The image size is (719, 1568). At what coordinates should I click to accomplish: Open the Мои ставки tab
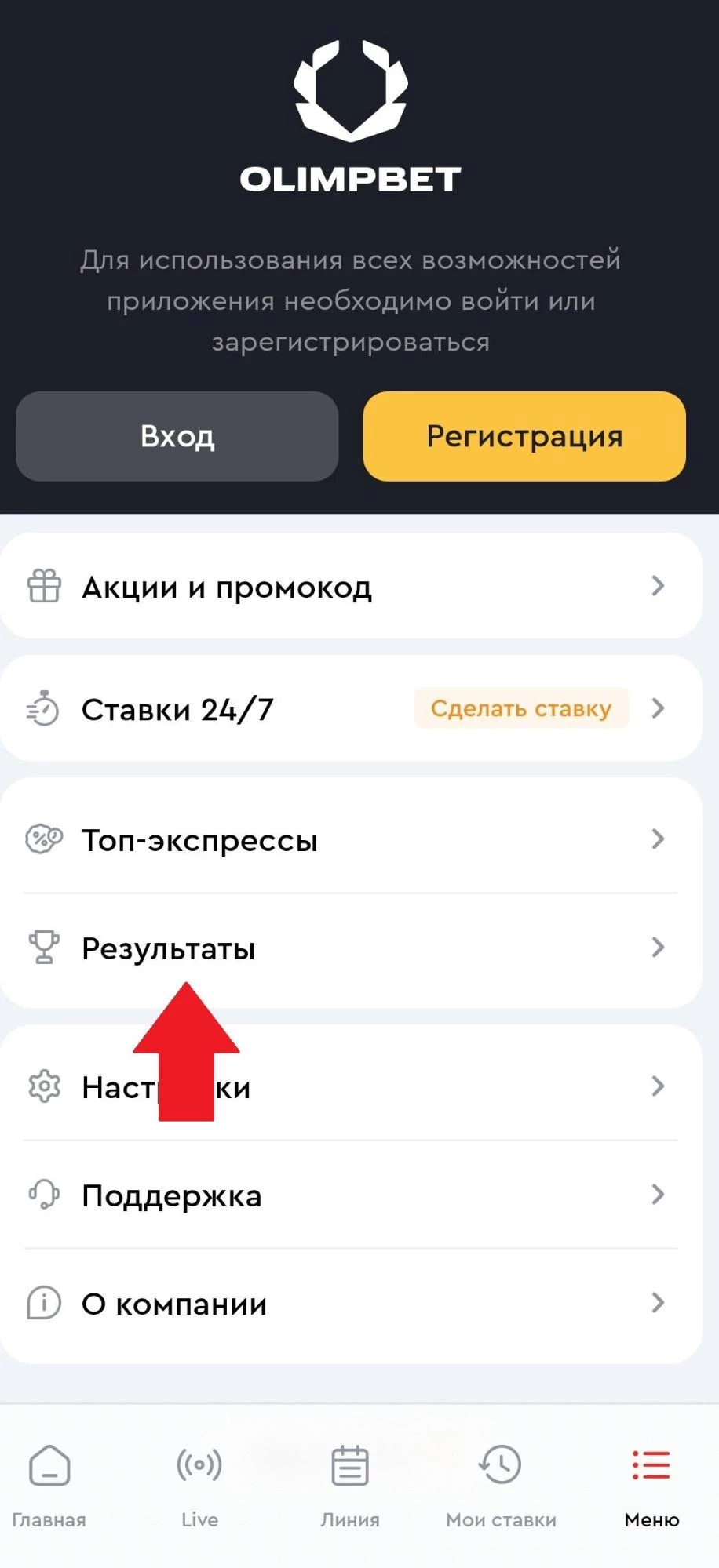click(x=500, y=1483)
